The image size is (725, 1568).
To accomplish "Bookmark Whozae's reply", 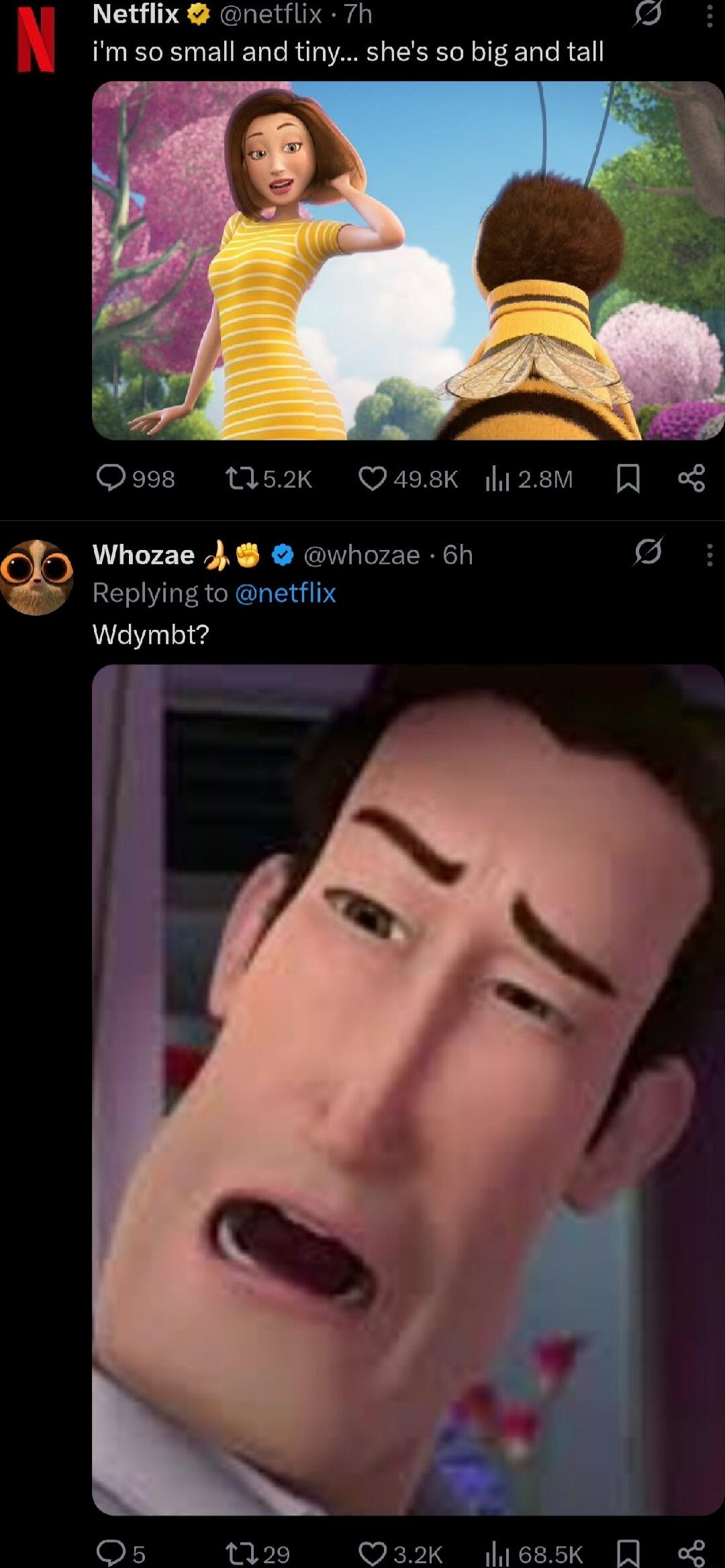I will point(628,1553).
